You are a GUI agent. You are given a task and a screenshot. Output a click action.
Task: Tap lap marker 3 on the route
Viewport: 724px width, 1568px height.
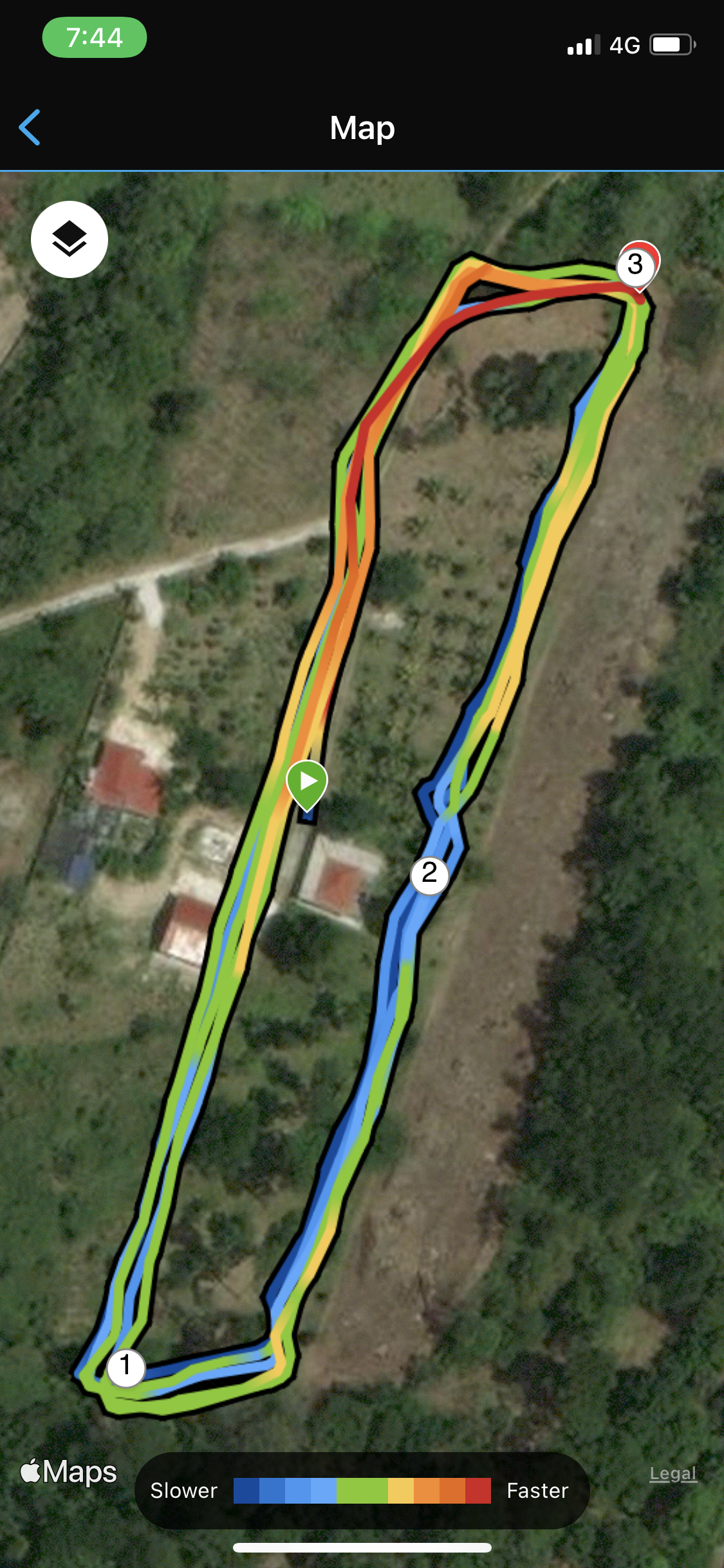point(635,265)
